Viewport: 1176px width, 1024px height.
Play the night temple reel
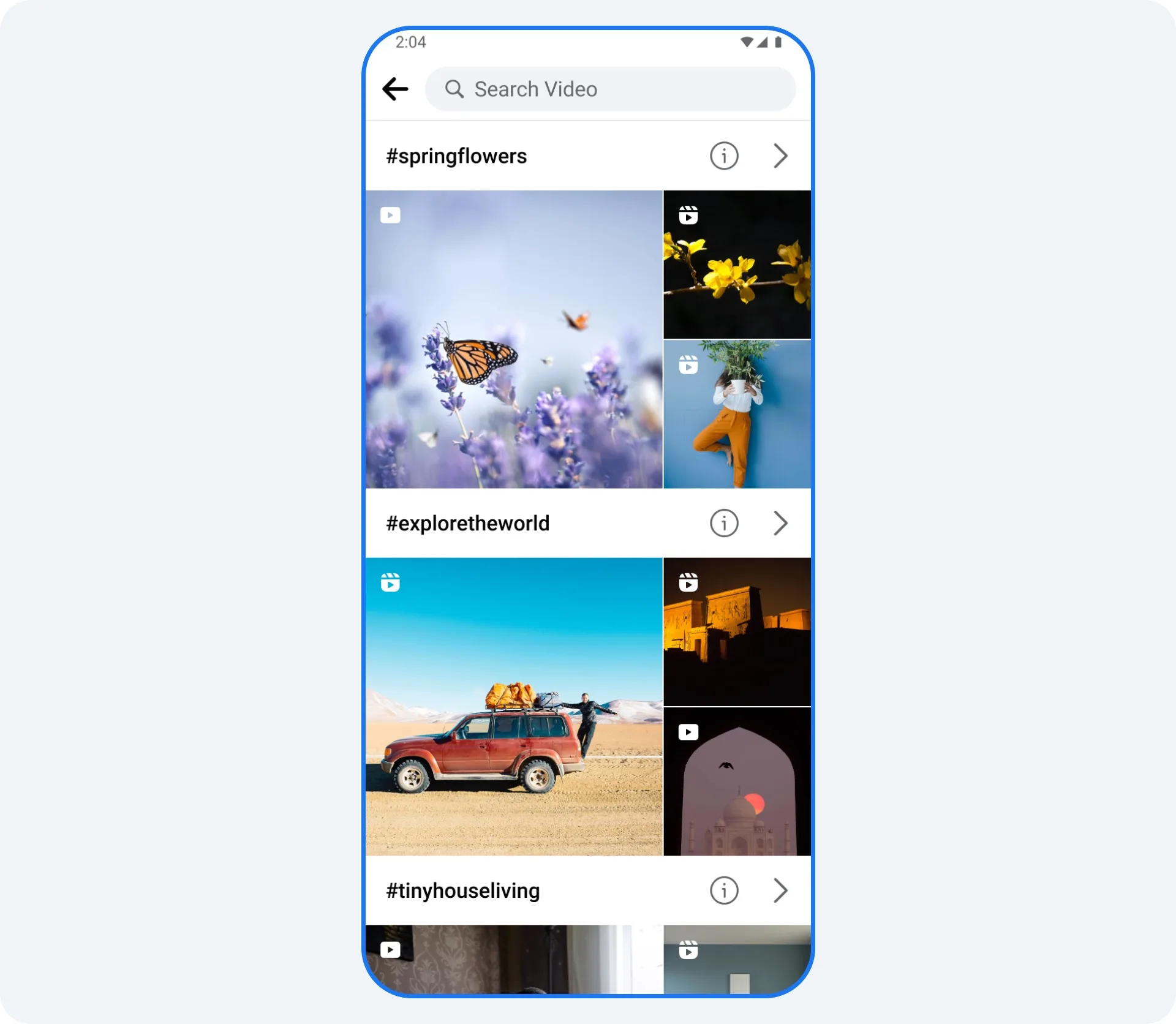pyautogui.click(x=737, y=632)
